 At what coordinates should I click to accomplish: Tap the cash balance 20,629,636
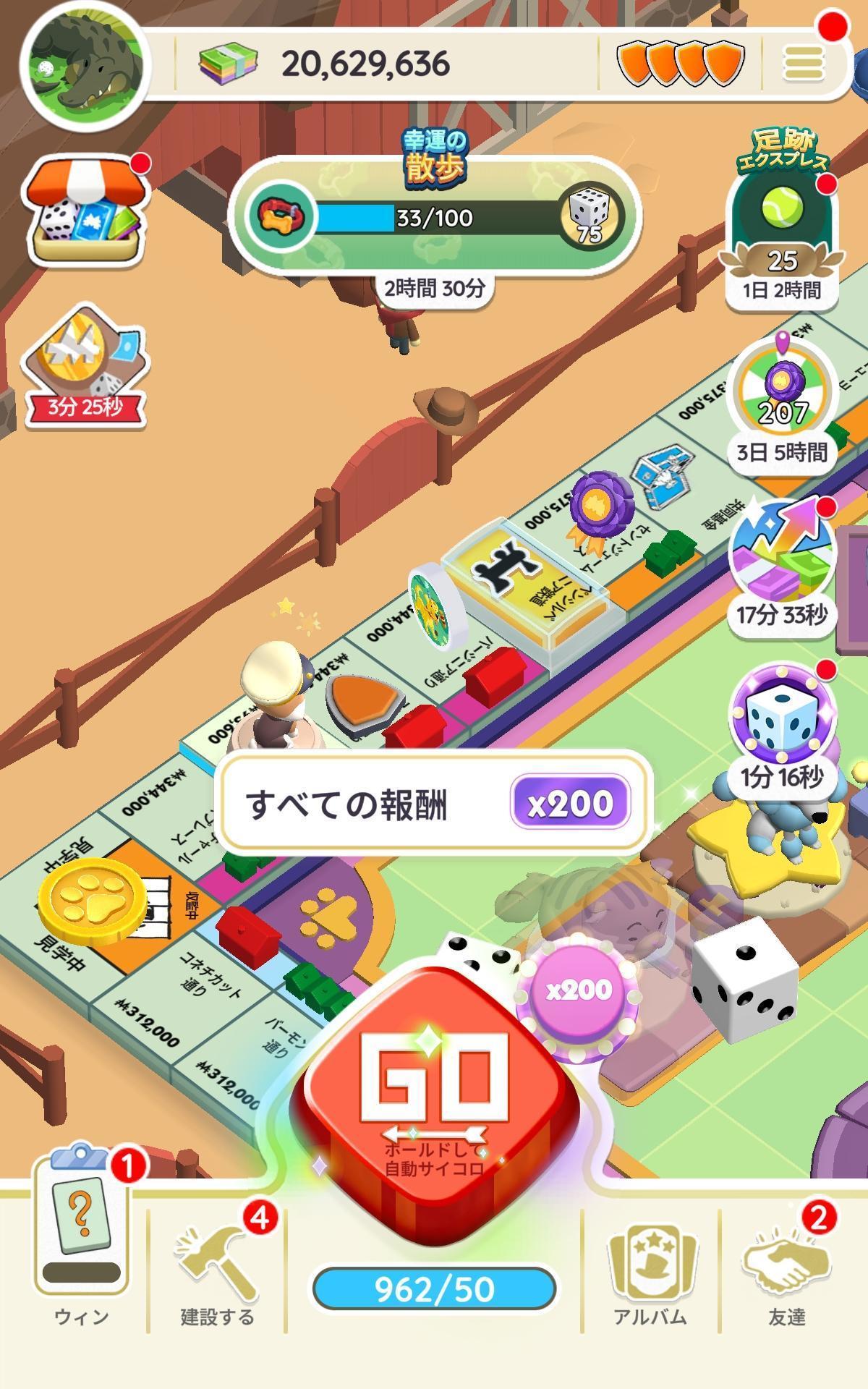tap(365, 64)
